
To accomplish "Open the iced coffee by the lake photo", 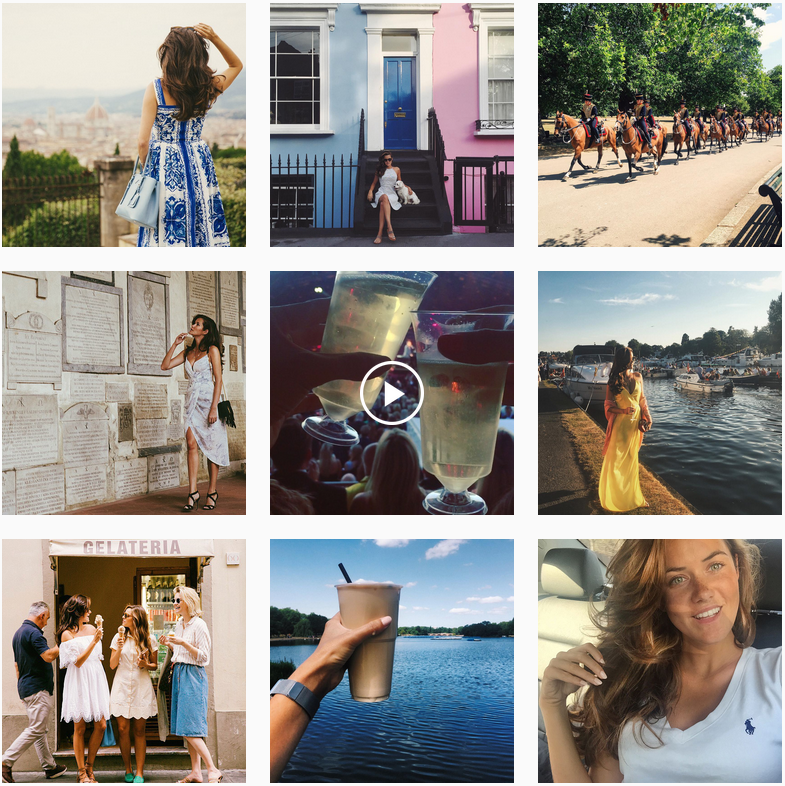I will pos(392,661).
